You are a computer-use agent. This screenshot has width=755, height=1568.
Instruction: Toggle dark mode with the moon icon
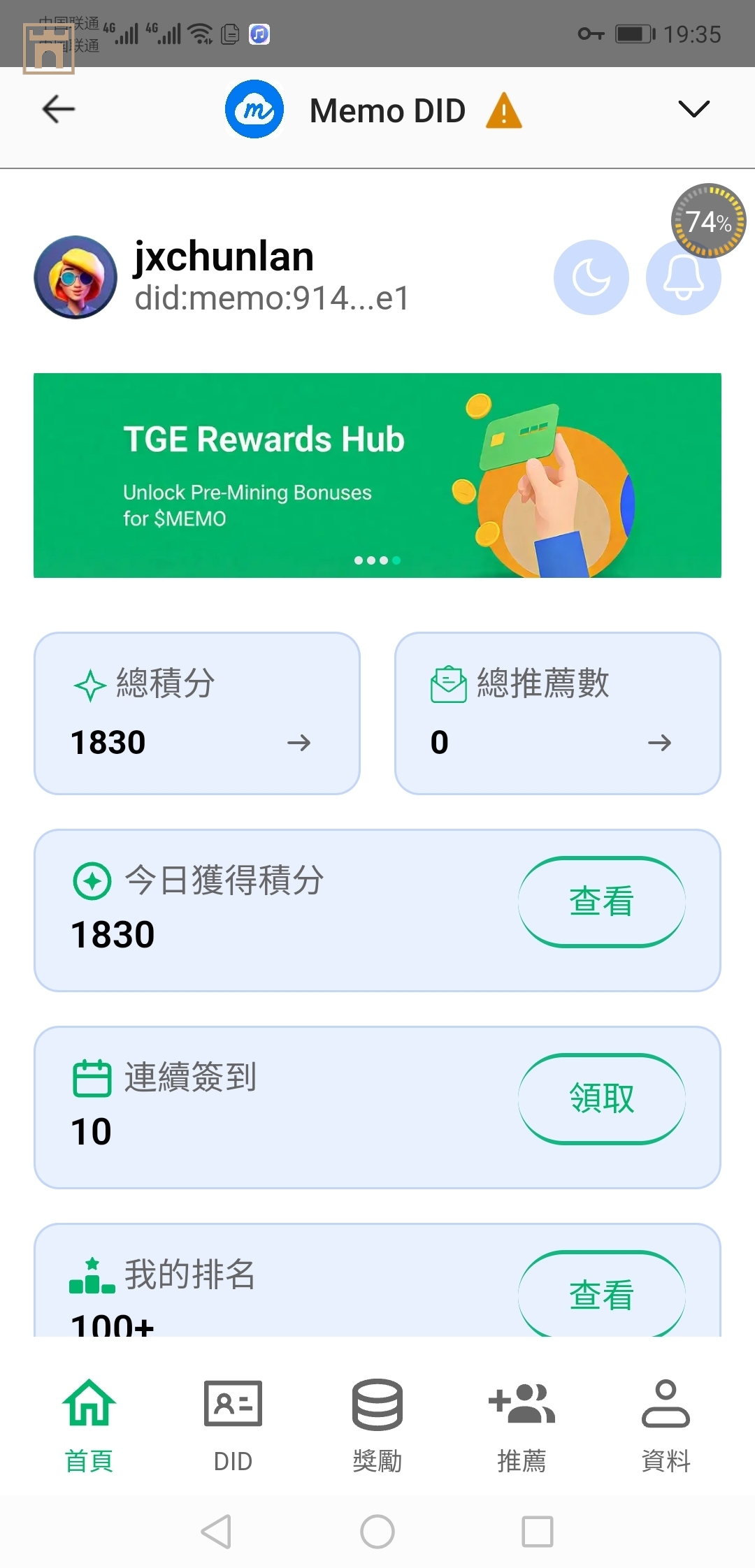click(x=591, y=277)
